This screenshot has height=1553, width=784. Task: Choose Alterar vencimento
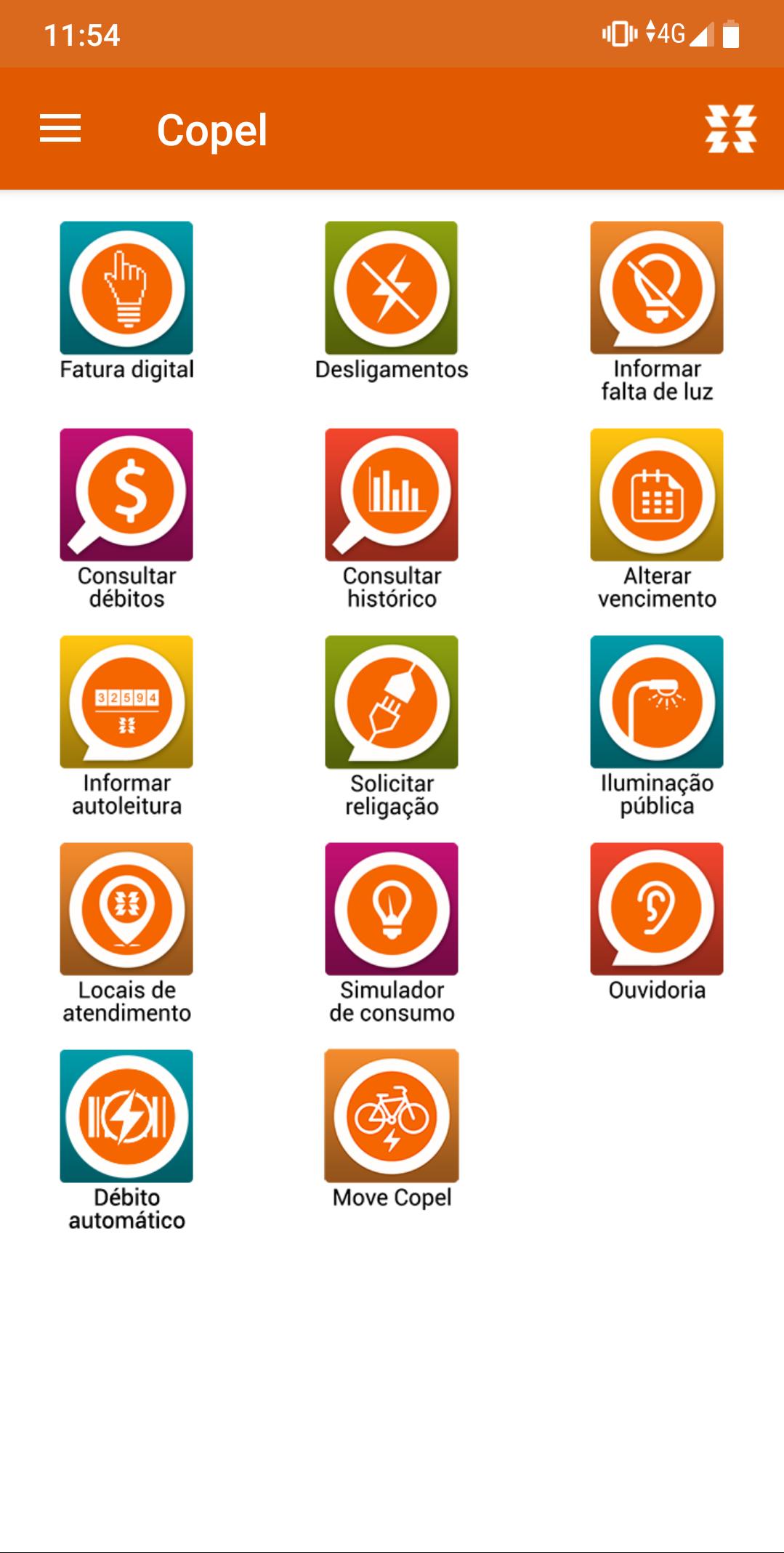tap(657, 496)
